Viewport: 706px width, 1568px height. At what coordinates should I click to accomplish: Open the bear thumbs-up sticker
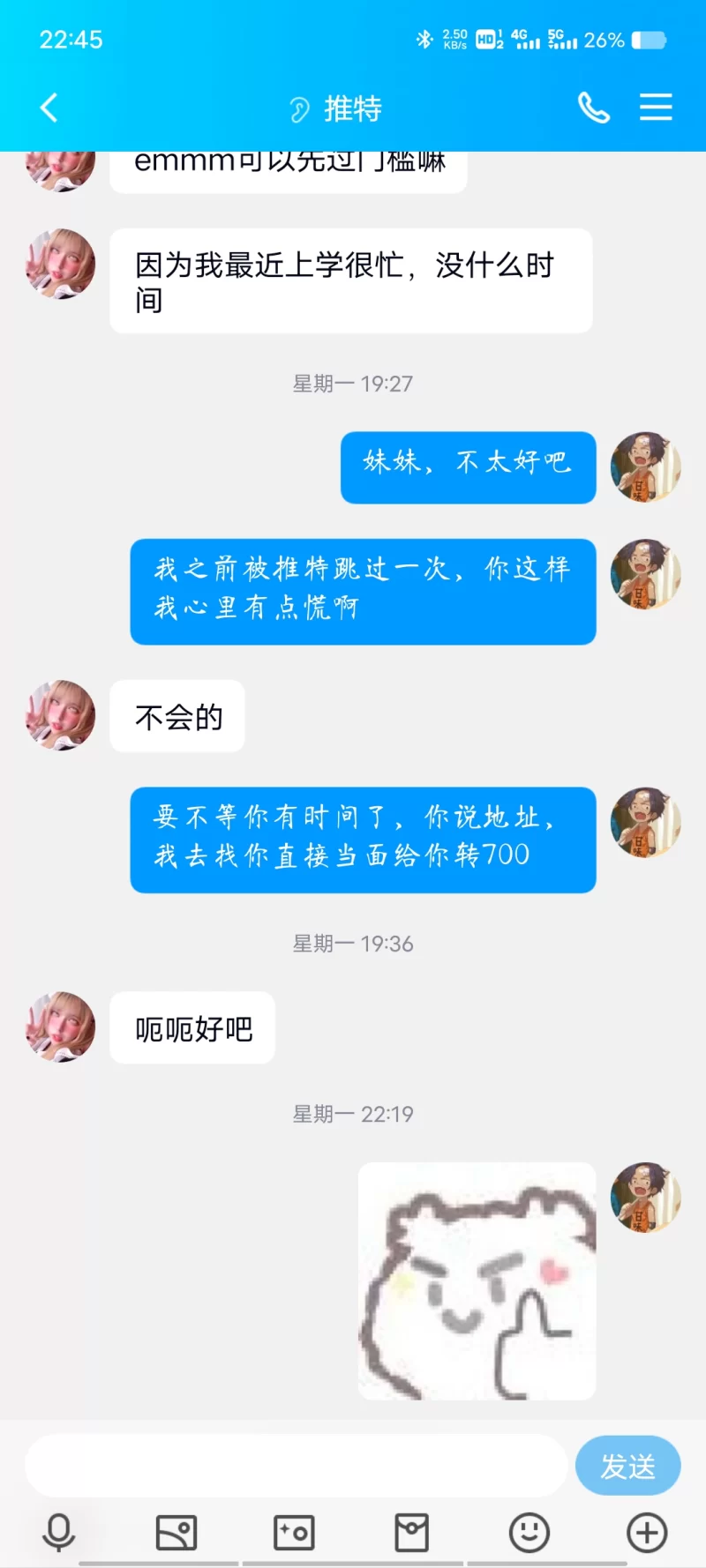tap(477, 1281)
